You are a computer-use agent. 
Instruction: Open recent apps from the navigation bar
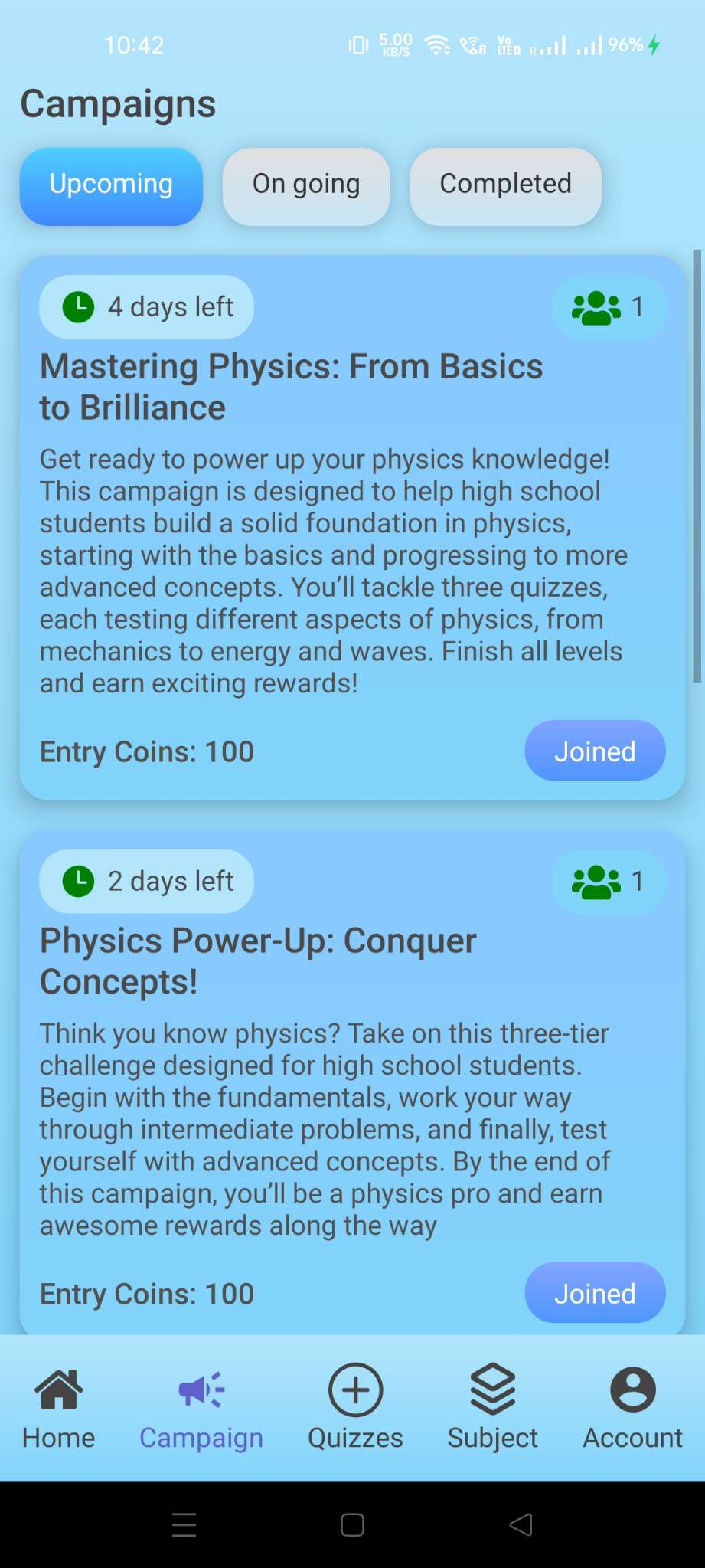point(184,1524)
